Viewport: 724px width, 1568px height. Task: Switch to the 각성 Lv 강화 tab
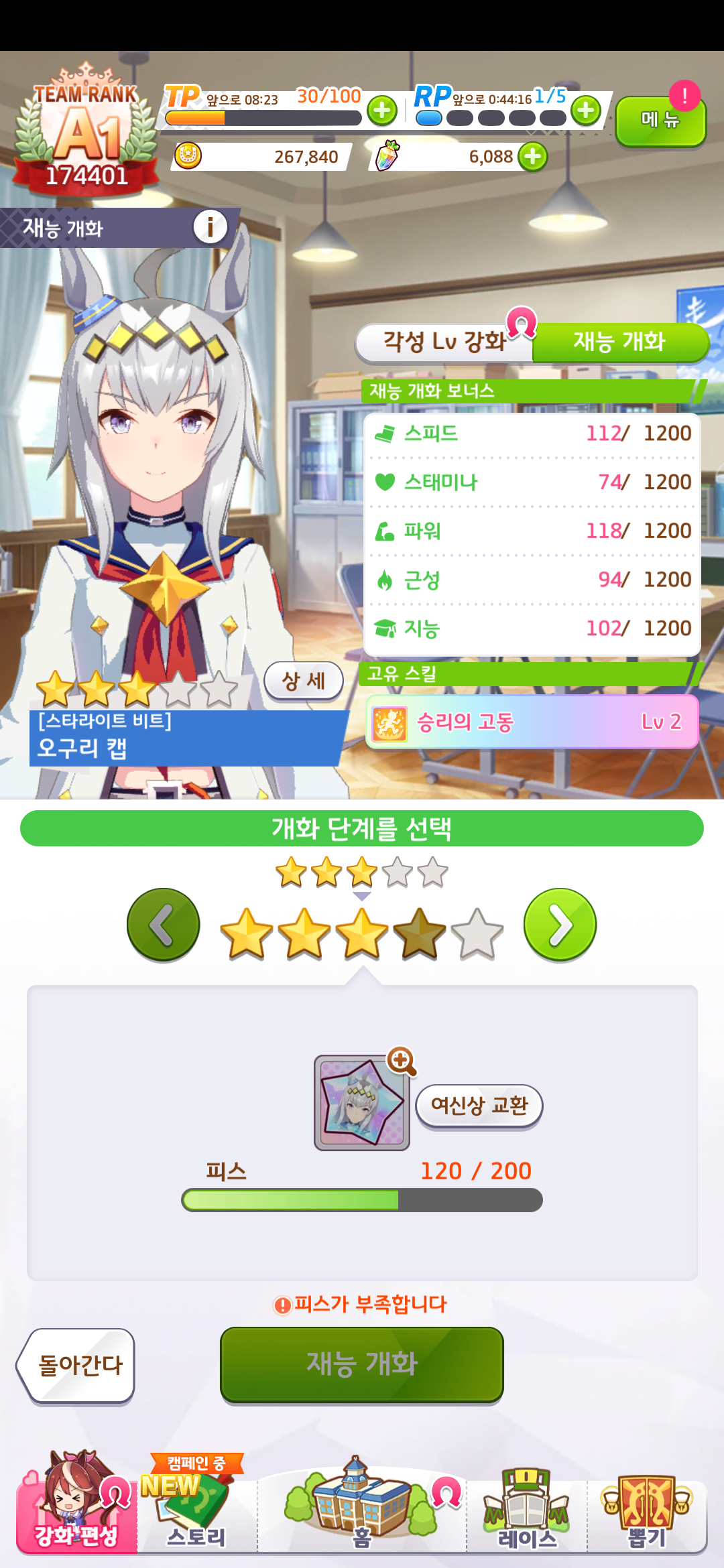pos(444,342)
